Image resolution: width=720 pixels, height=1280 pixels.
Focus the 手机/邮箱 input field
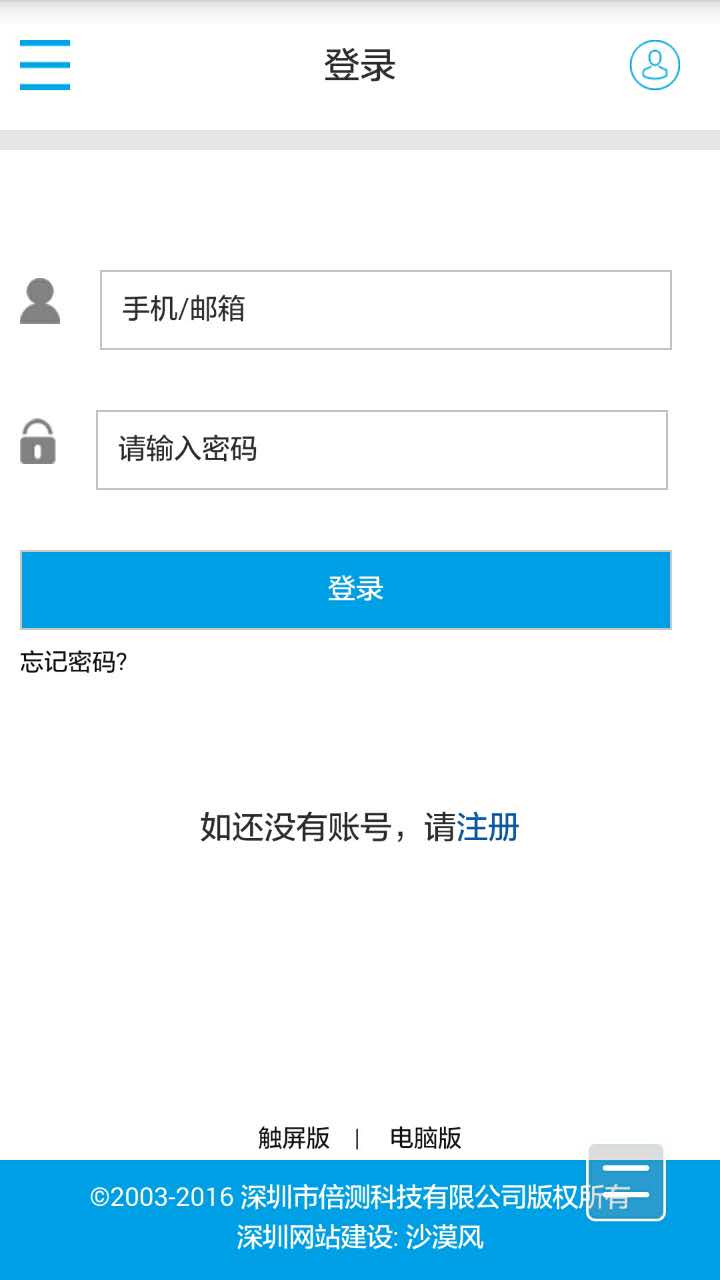click(x=386, y=310)
